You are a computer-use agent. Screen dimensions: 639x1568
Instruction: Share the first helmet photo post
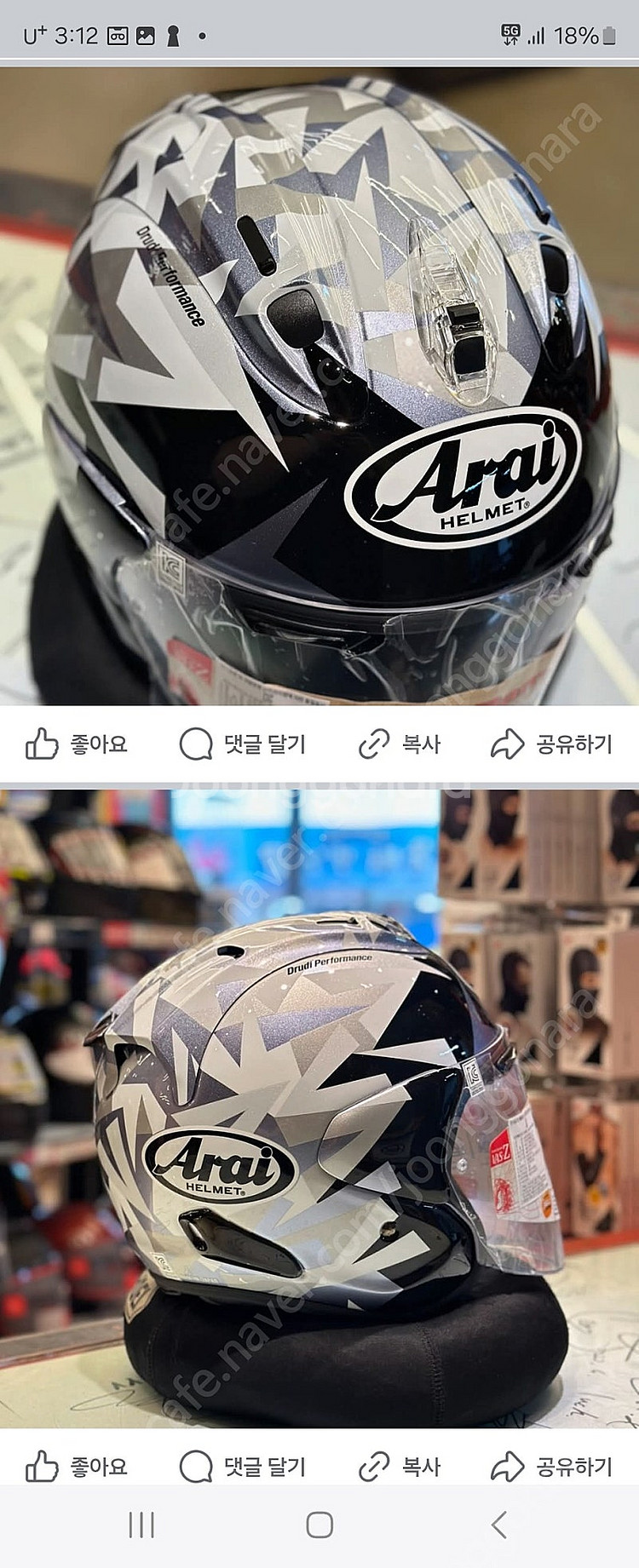(551, 744)
